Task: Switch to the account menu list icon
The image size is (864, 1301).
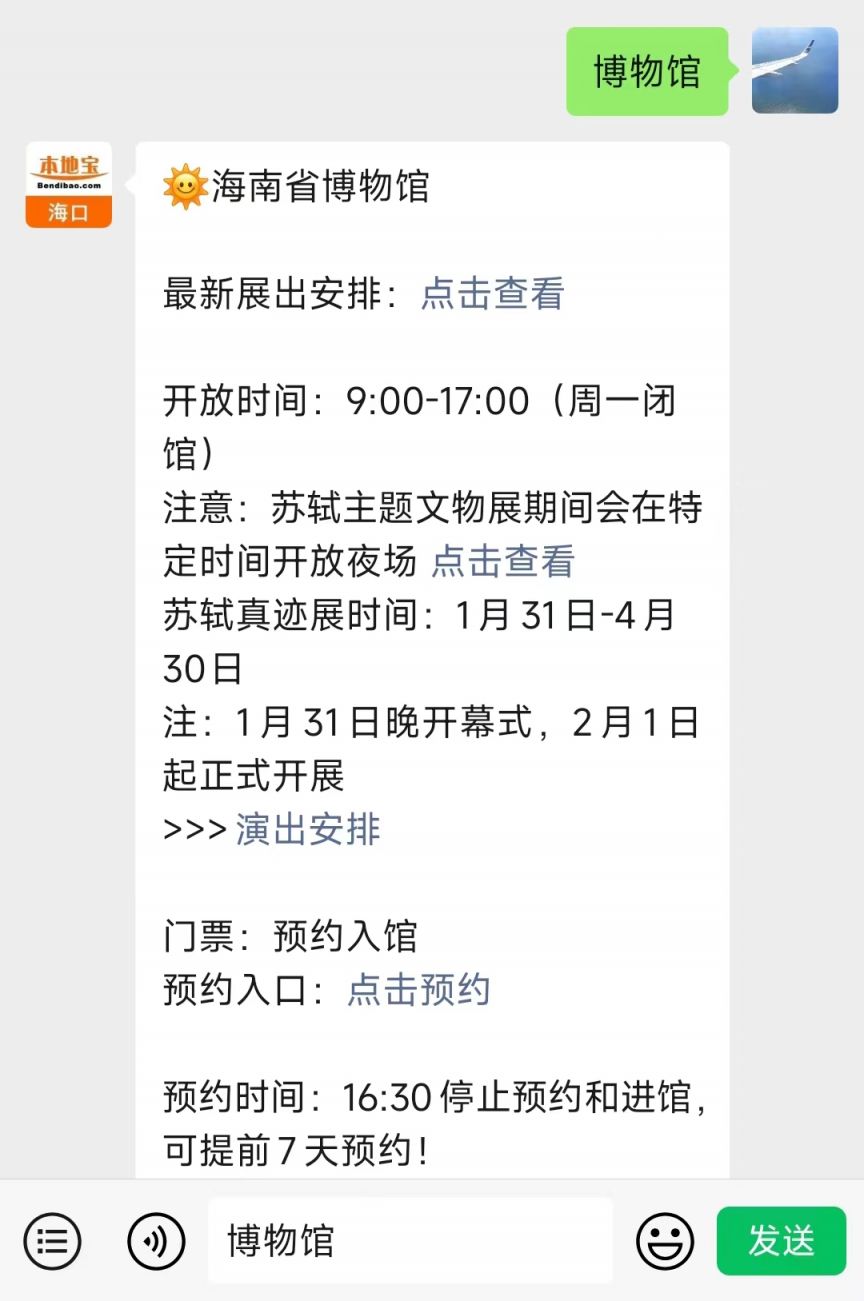Action: pos(53,1241)
